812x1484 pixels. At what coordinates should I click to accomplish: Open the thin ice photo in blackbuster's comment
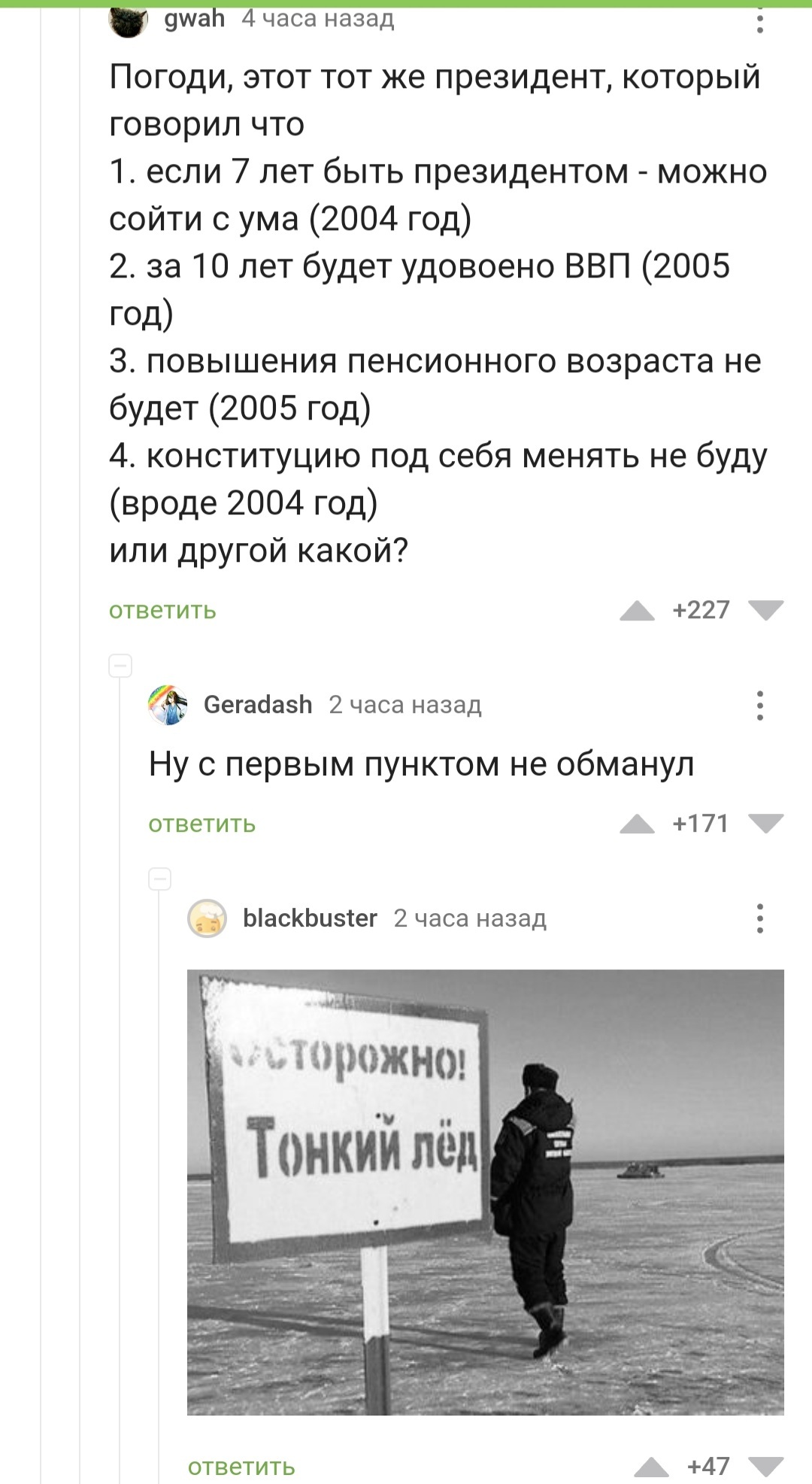(485, 1192)
